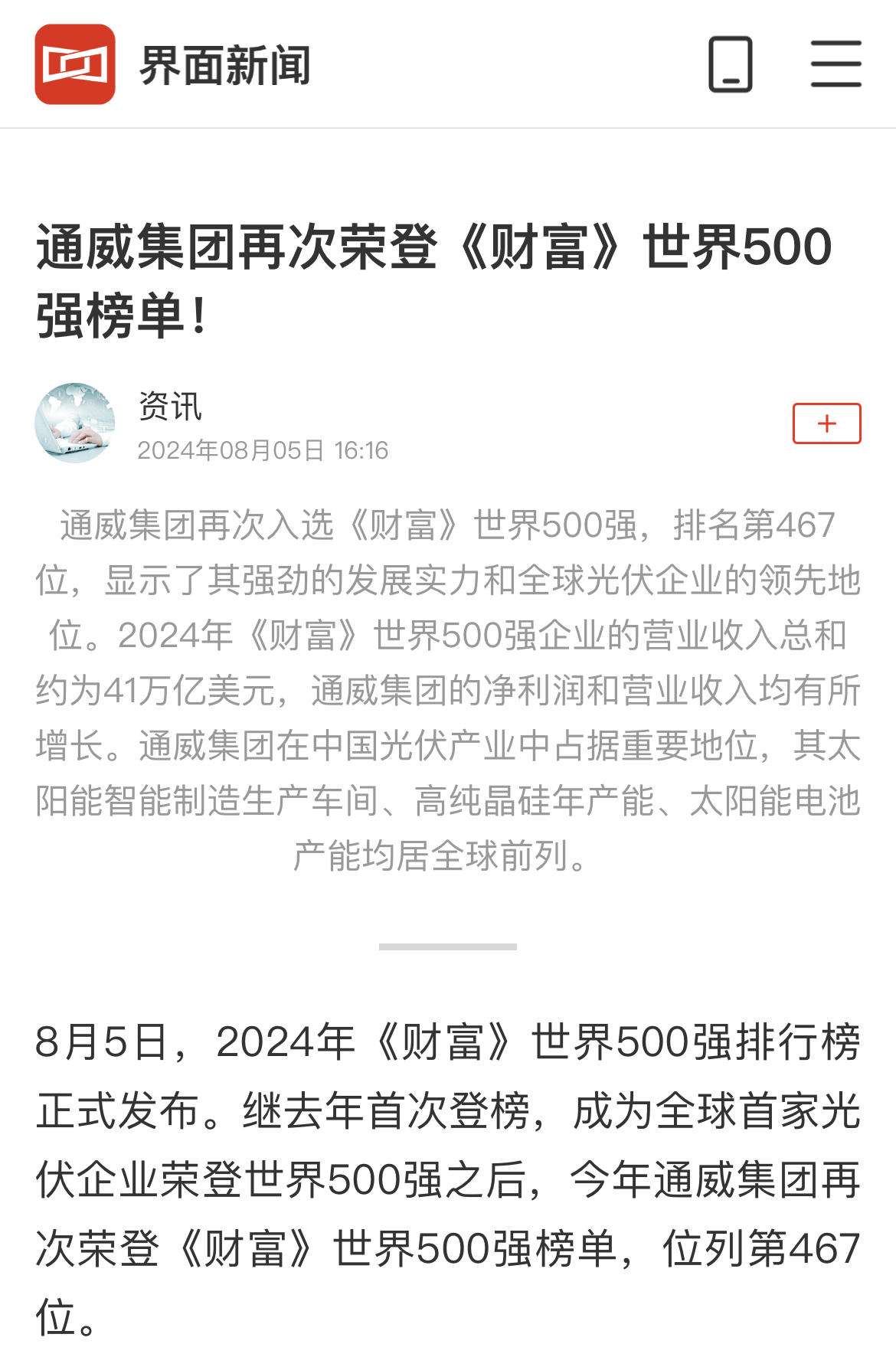Expand more options from top-right menu

point(836,64)
